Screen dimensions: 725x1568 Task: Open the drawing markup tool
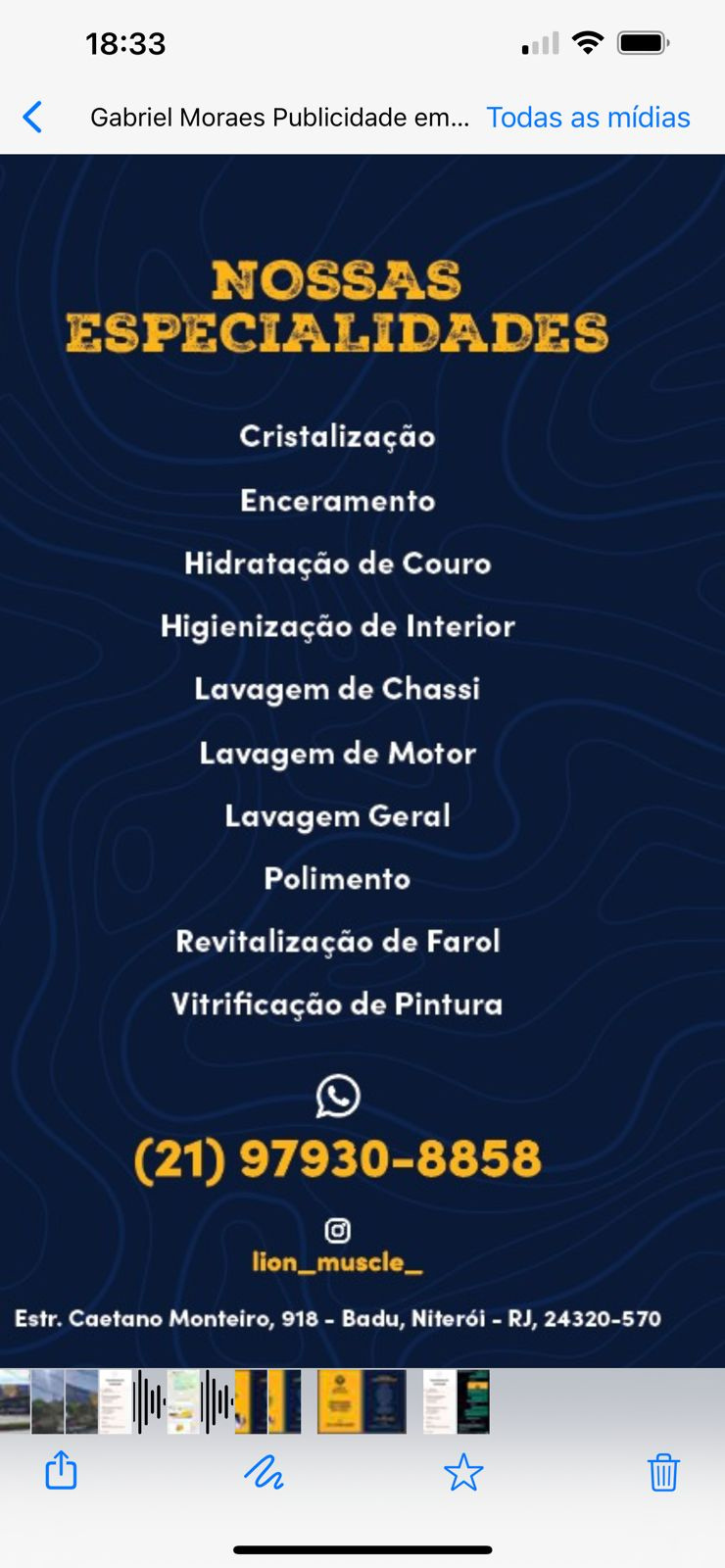tap(264, 1472)
